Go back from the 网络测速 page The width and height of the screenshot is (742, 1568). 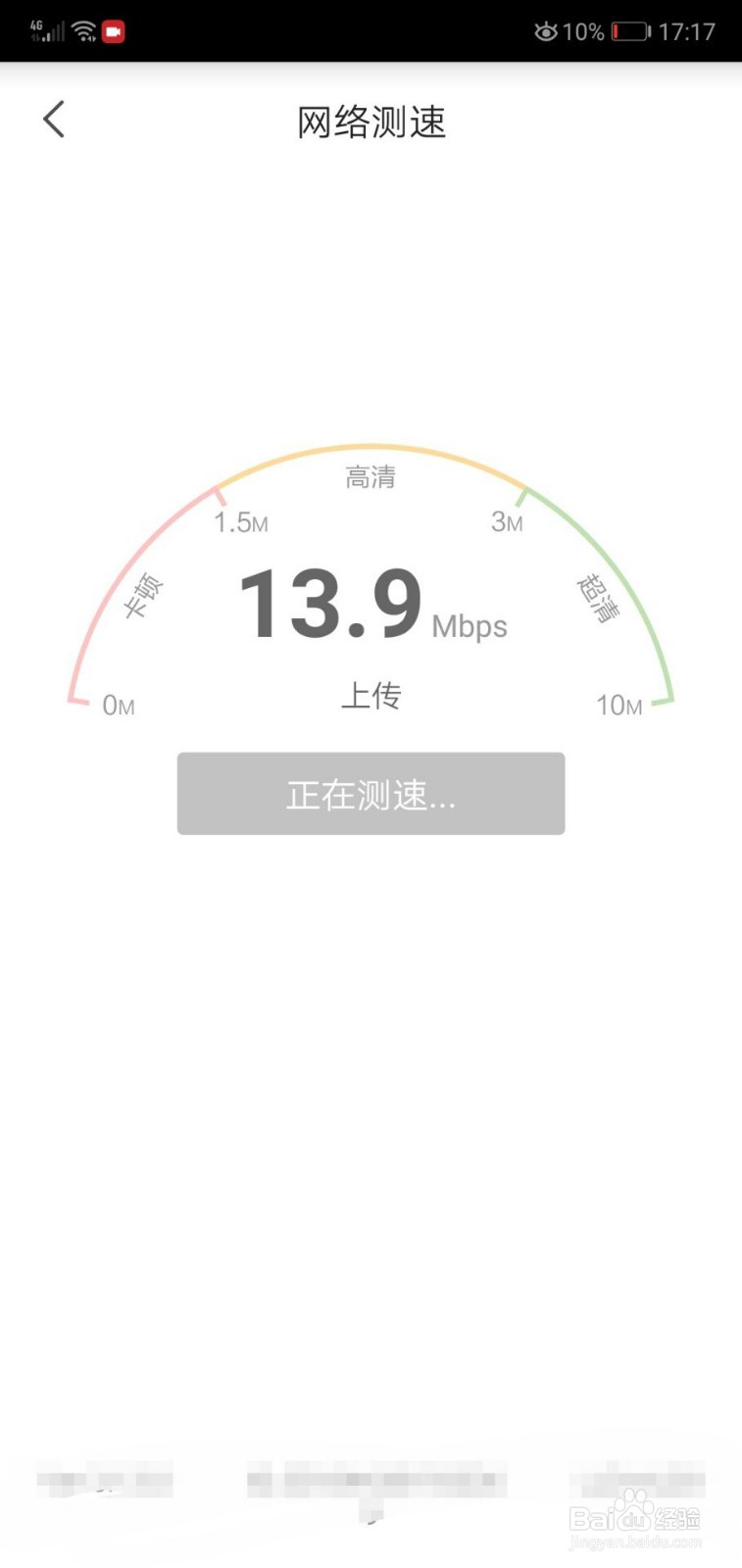click(x=54, y=120)
